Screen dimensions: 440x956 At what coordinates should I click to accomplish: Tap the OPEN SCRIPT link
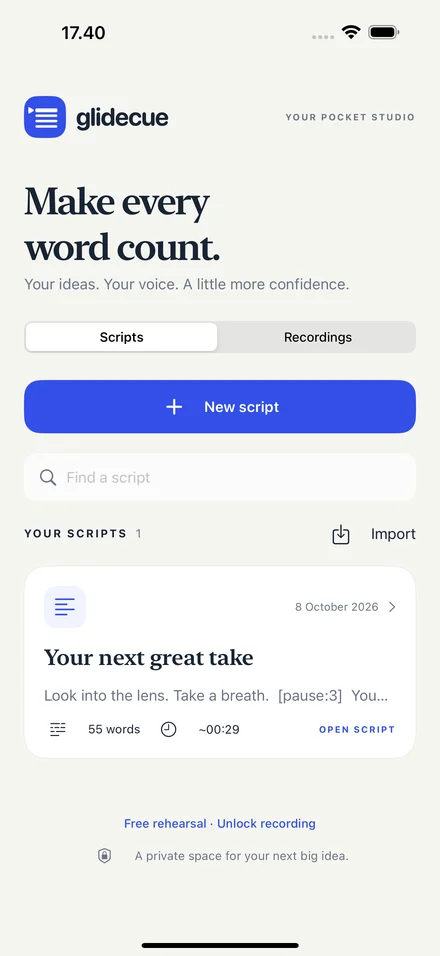coord(357,729)
